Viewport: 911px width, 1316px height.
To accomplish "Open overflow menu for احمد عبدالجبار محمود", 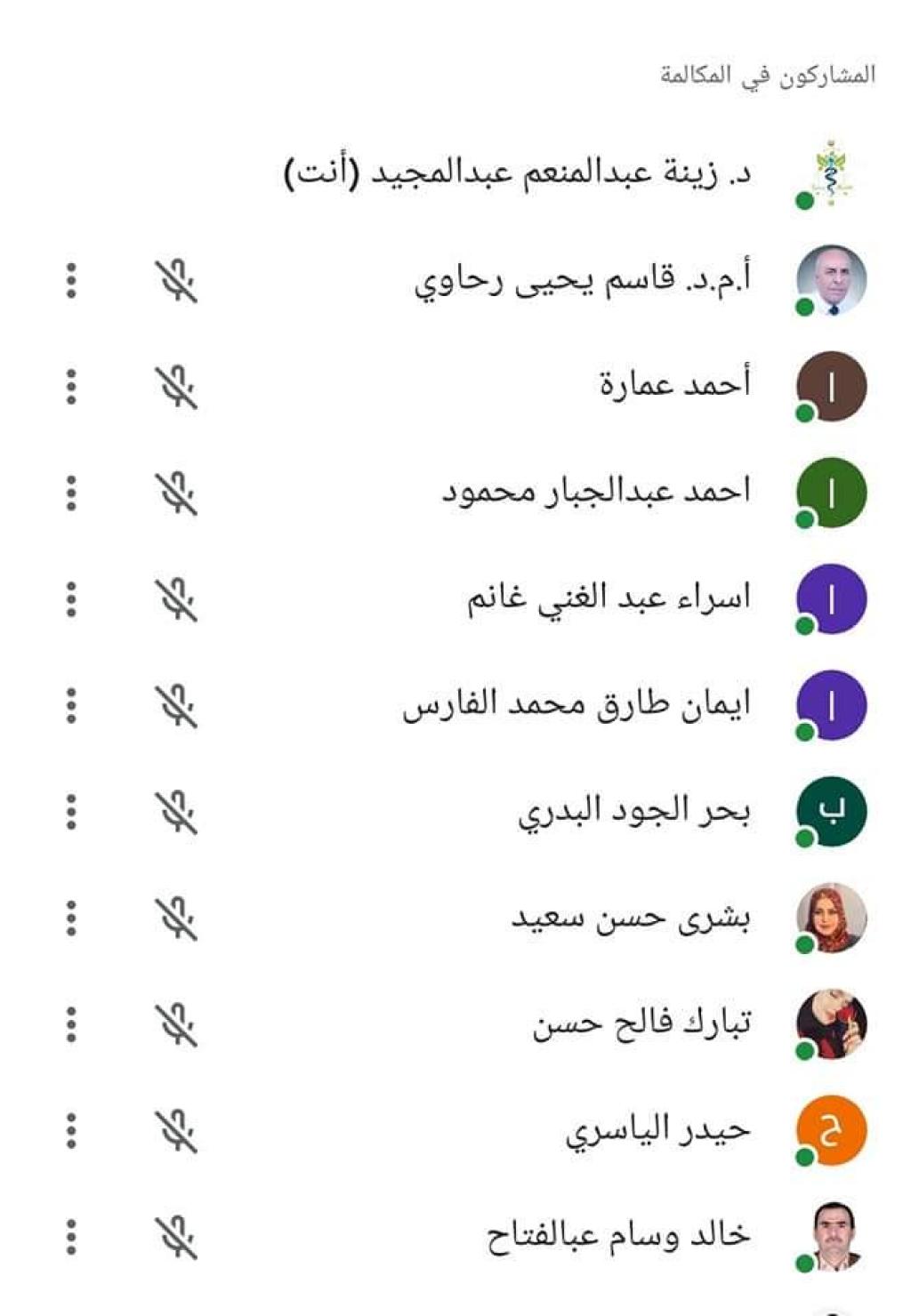I will click(x=71, y=493).
